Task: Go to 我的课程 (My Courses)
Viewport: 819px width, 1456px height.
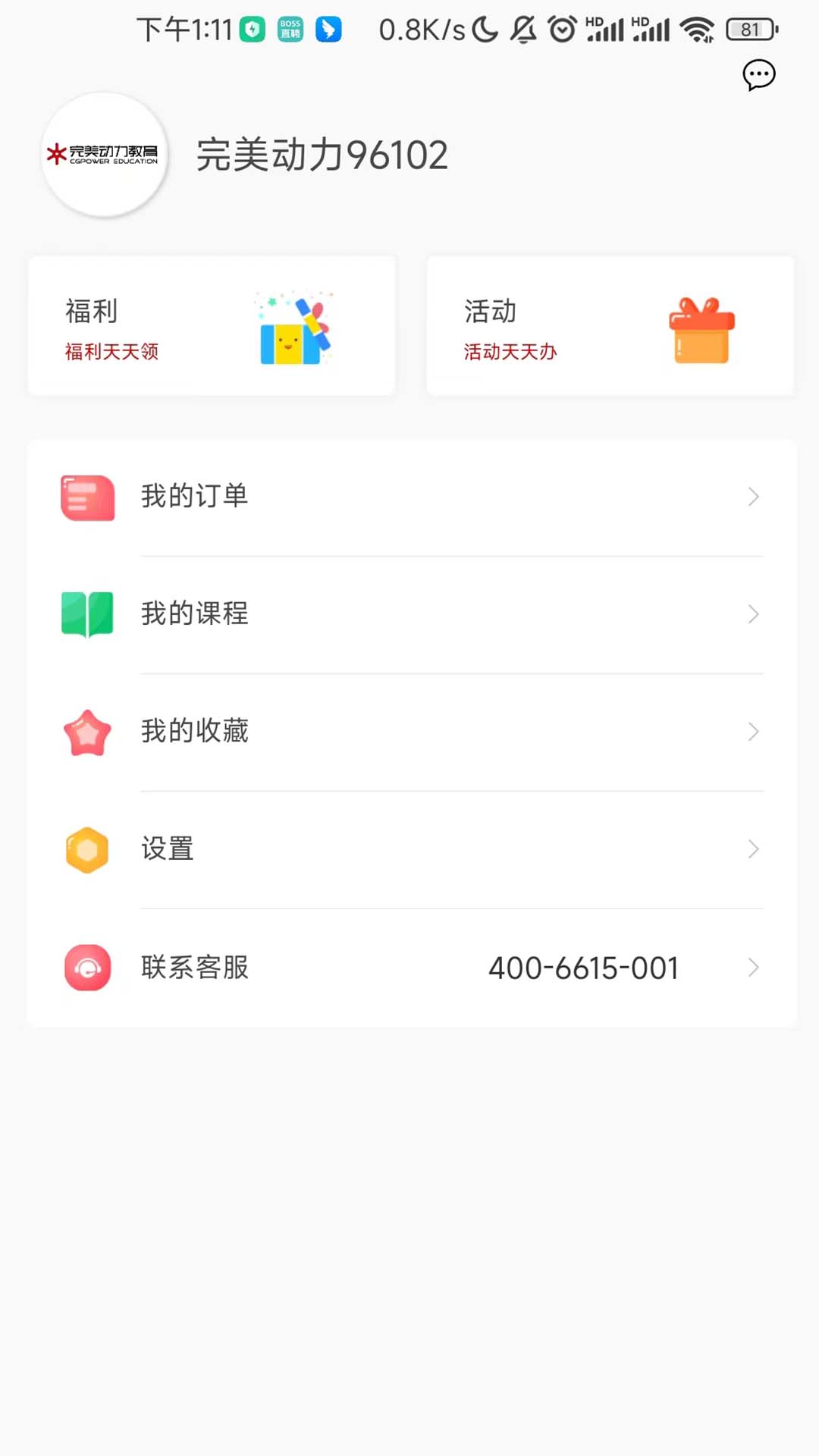Action: coord(412,614)
